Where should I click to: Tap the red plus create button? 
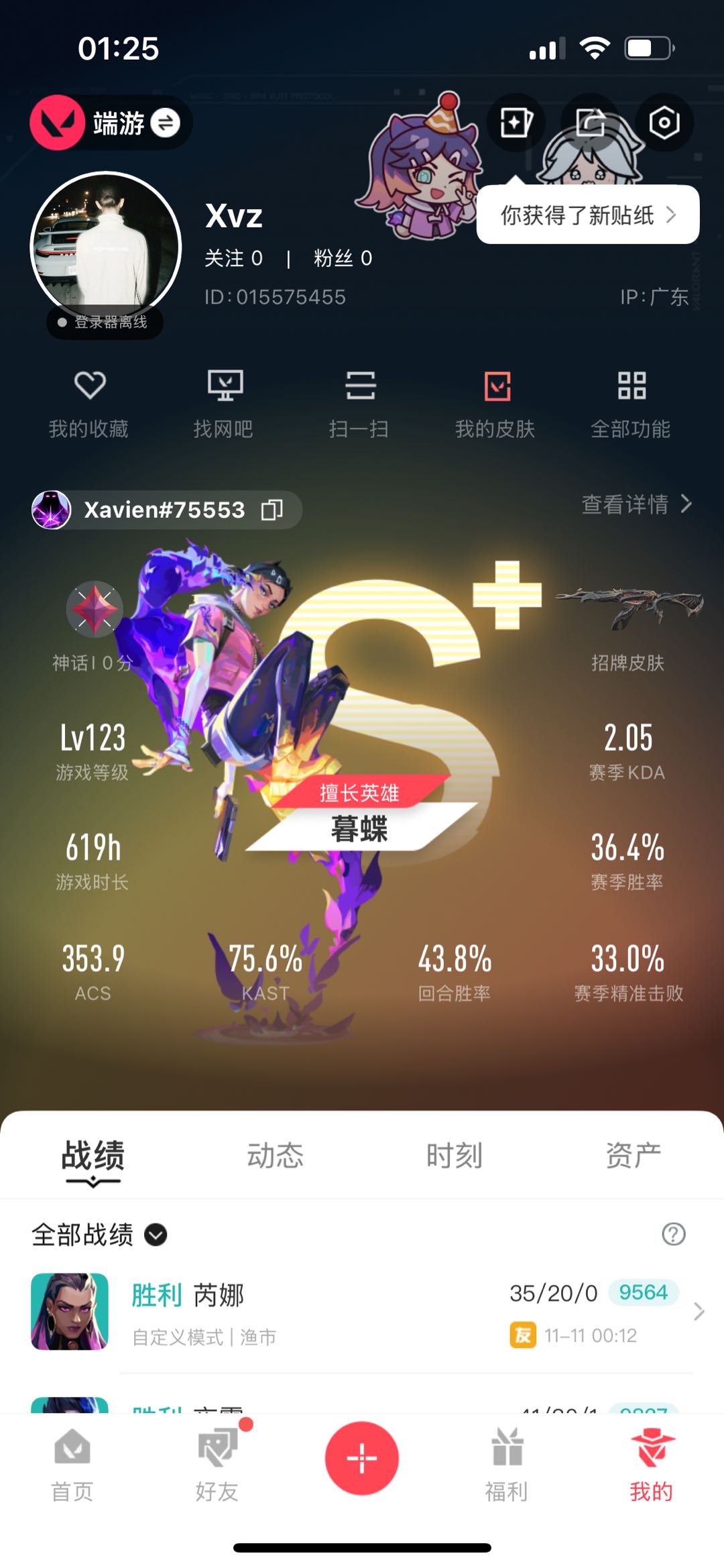click(x=362, y=1458)
